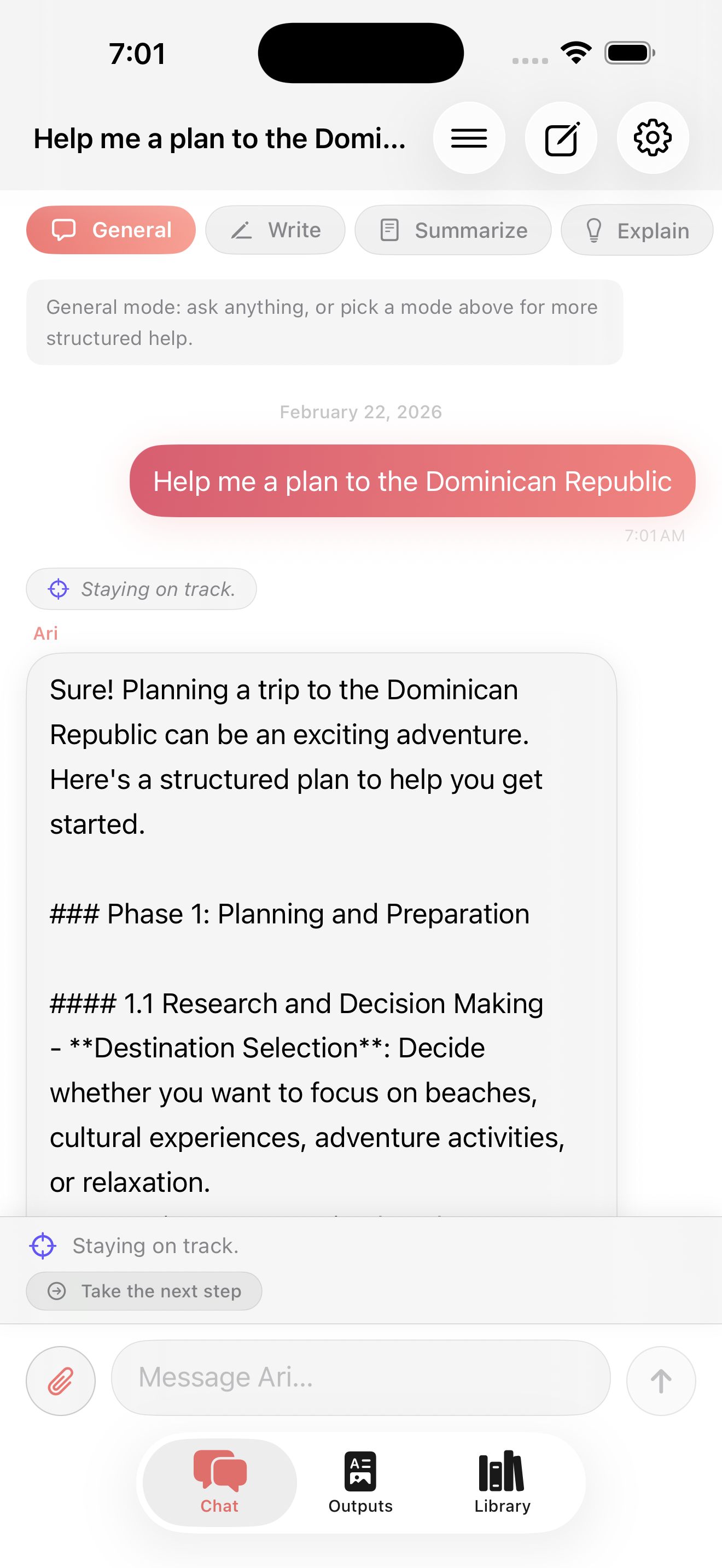Switch to Summarize mode
The width and height of the screenshot is (722, 1568).
[x=453, y=230]
